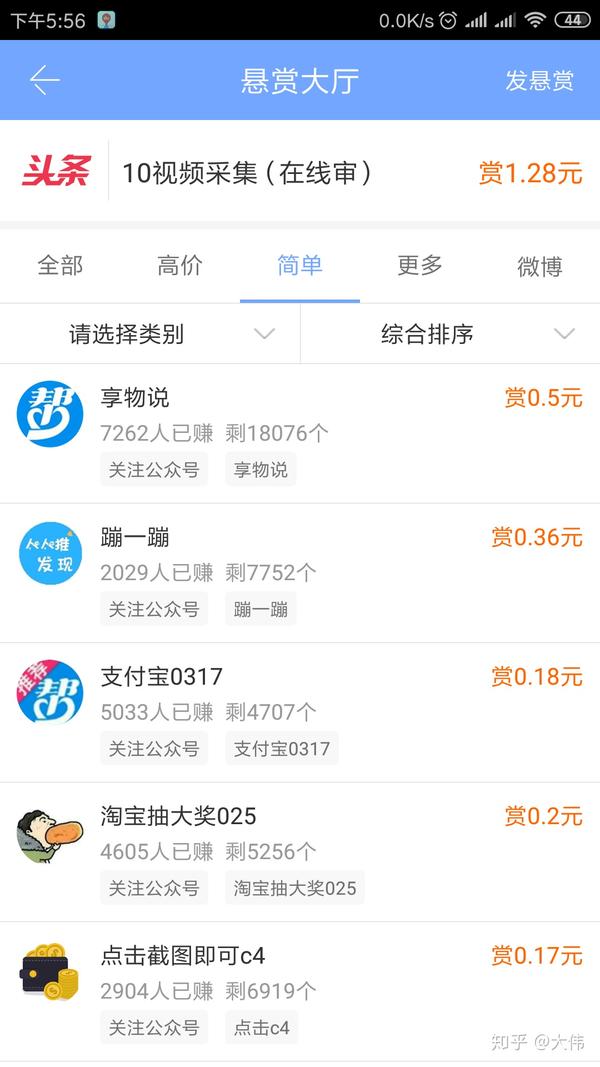600x1067 pixels.
Task: Go back using the top-left arrow
Action: (x=45, y=81)
